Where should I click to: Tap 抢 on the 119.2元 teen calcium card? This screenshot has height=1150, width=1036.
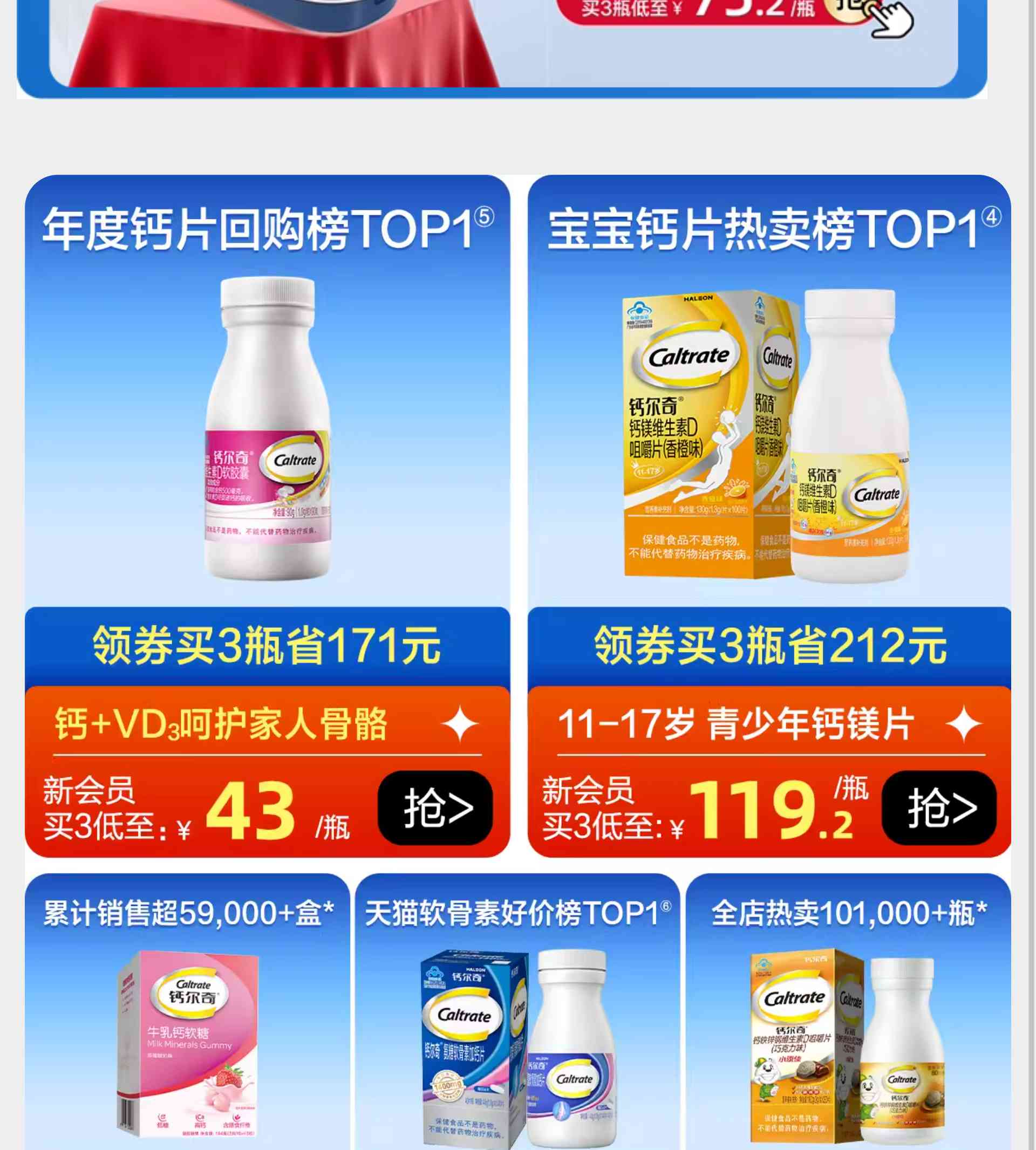click(x=939, y=807)
